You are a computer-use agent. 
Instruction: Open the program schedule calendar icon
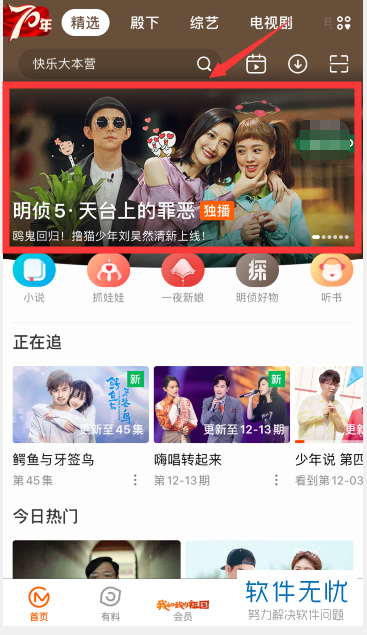(256, 64)
